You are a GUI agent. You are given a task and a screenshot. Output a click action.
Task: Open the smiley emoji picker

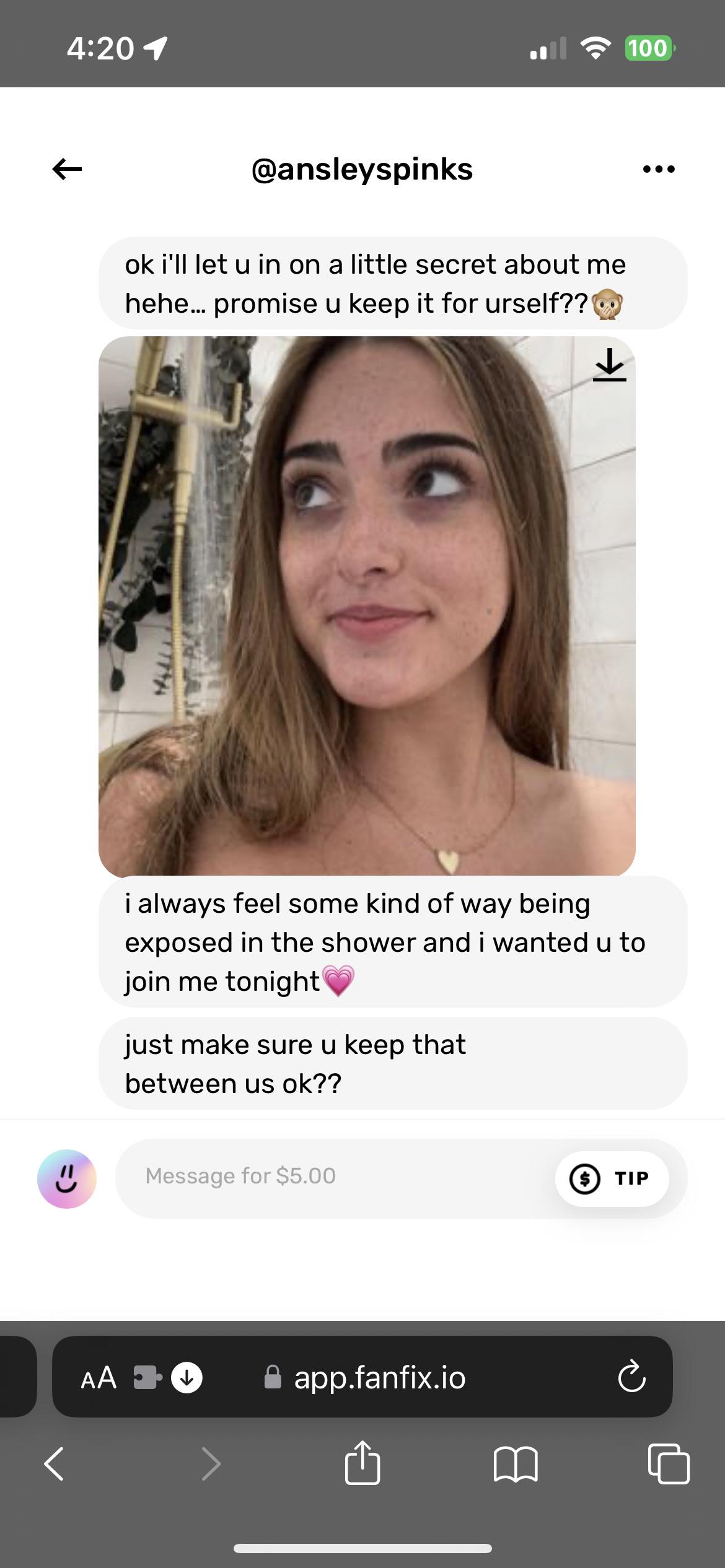coord(67,1179)
